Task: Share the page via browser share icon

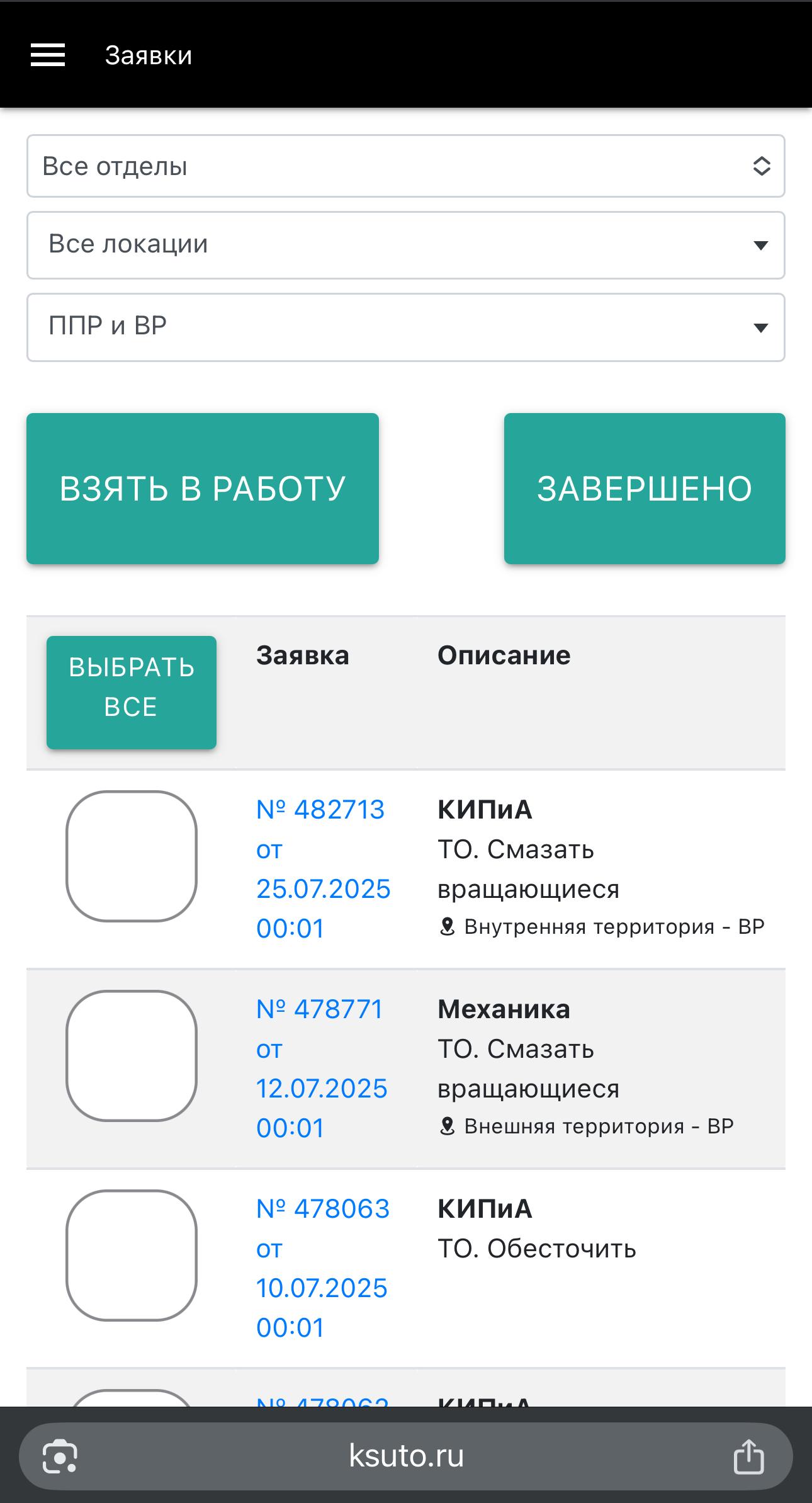Action: tap(748, 1457)
